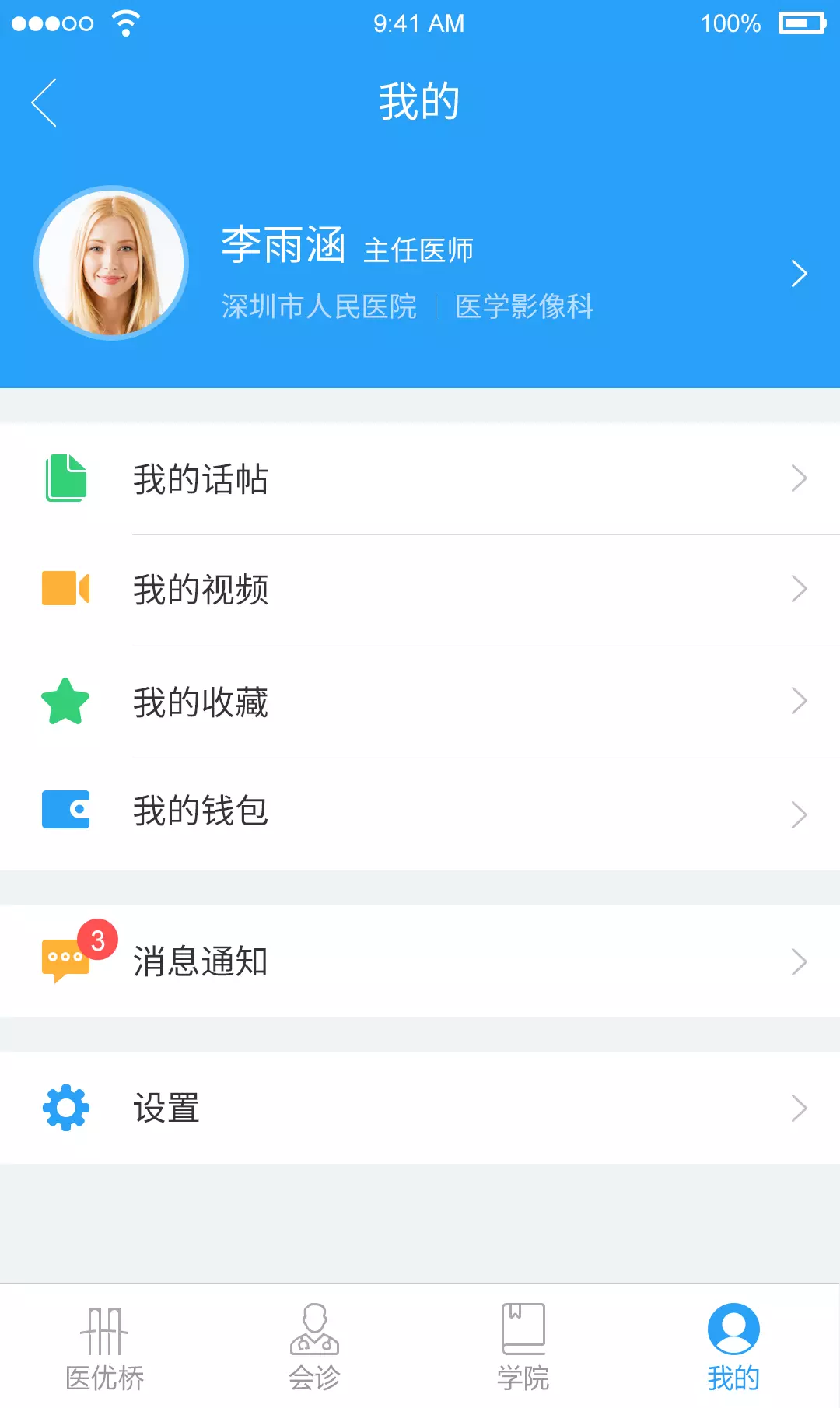Screen dimensions: 840x1408
Task: Tap the battery indicator at top right
Action: (803, 23)
